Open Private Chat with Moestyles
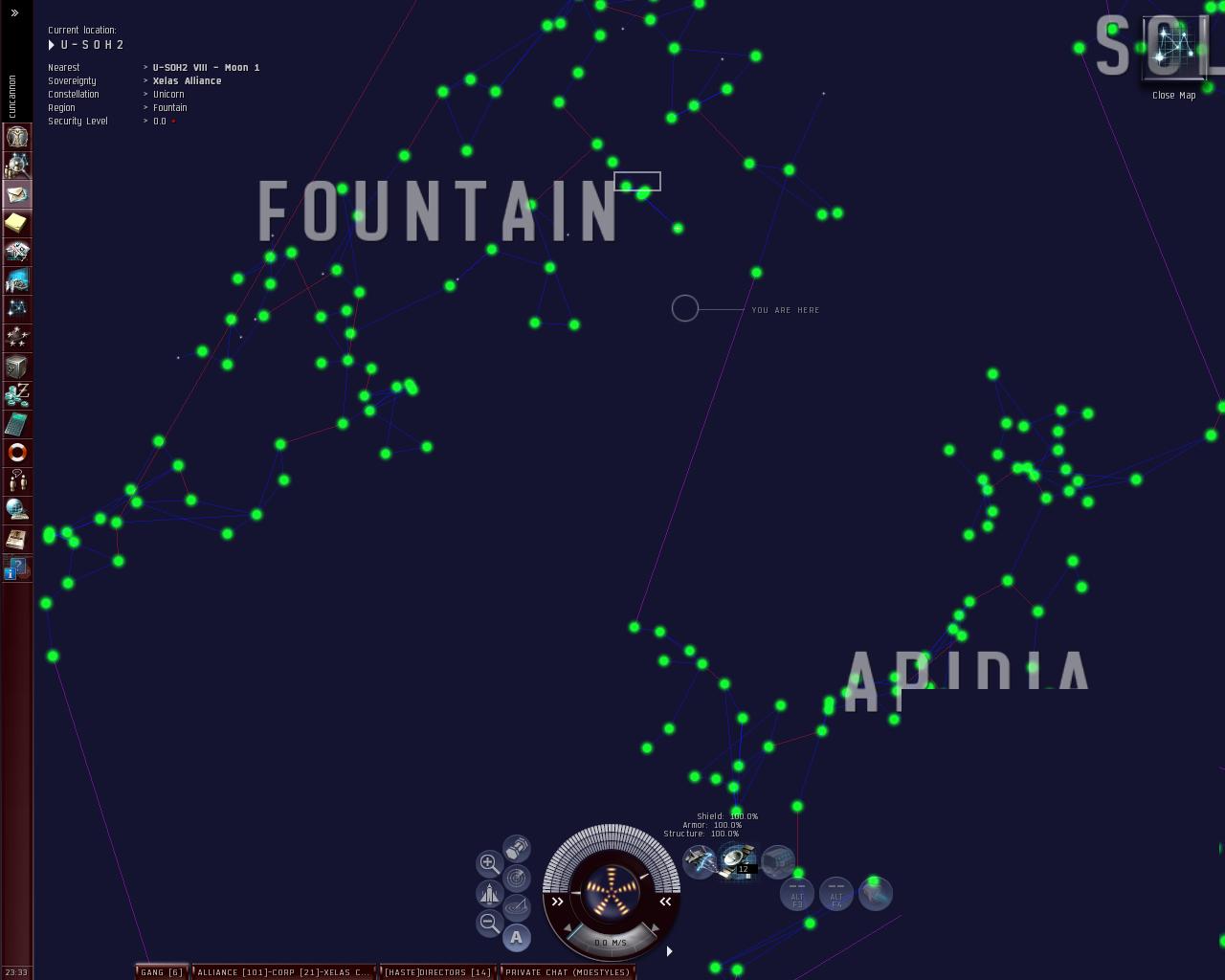 tap(568, 972)
